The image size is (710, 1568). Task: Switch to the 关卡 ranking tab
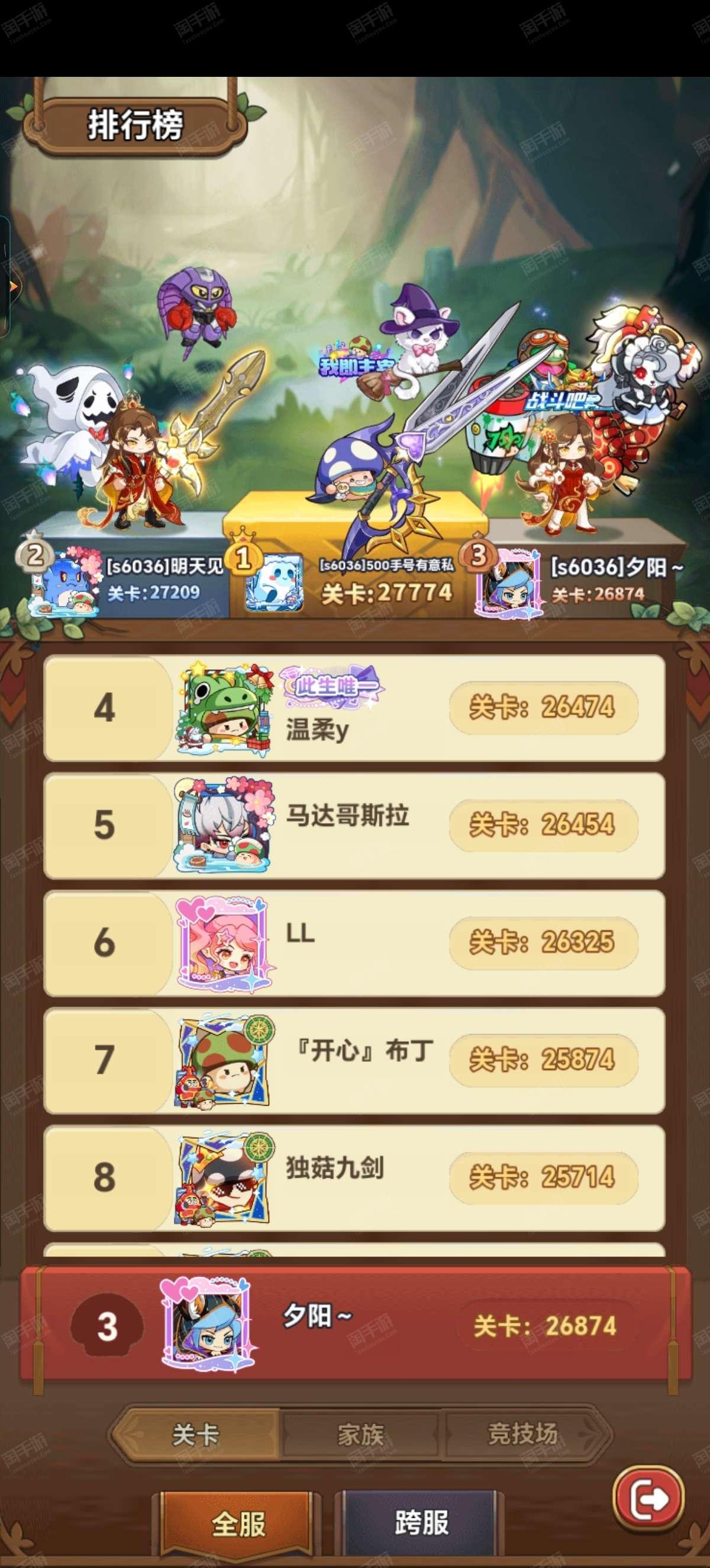coord(195,1435)
